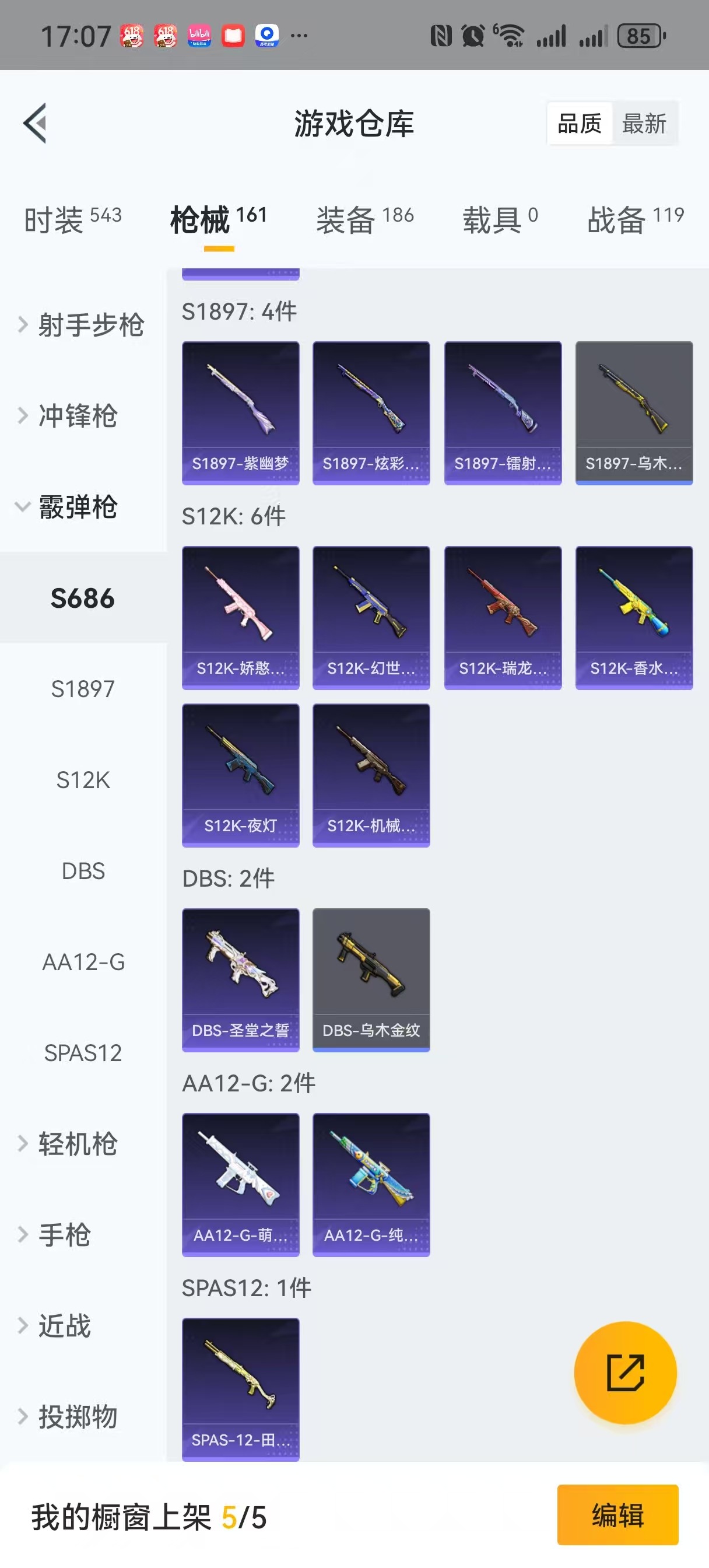This screenshot has height=1568, width=709.
Task: Sort items by 最新
Action: [644, 124]
